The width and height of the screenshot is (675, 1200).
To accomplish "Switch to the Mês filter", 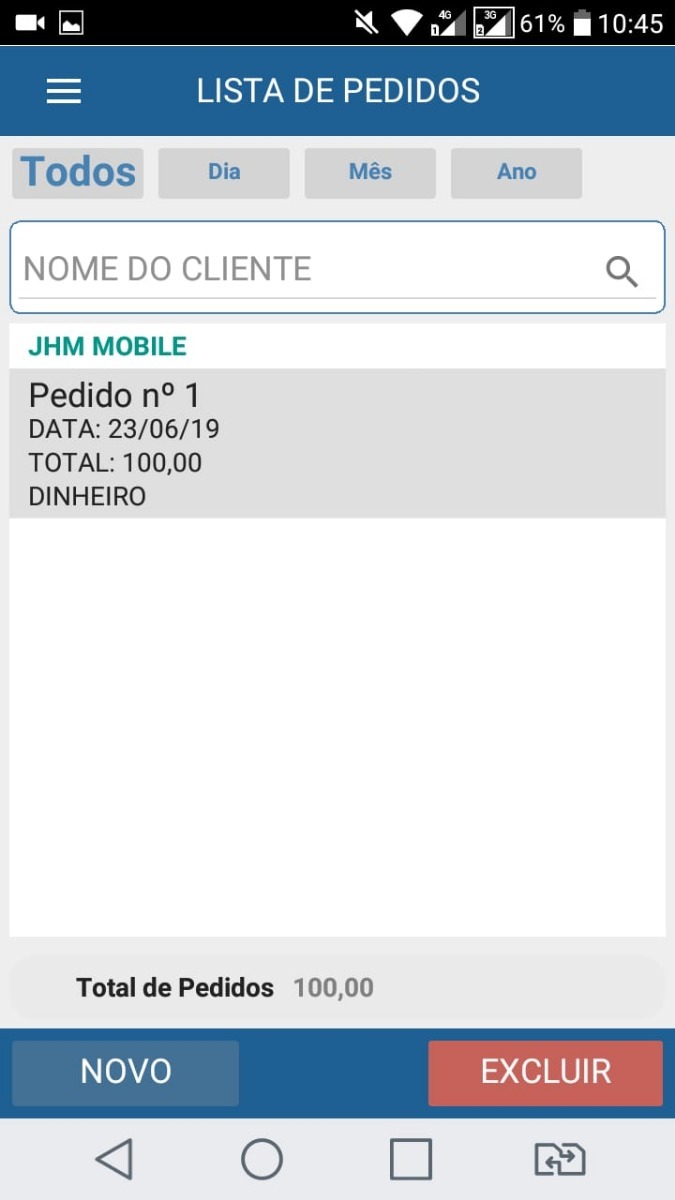I will point(370,173).
